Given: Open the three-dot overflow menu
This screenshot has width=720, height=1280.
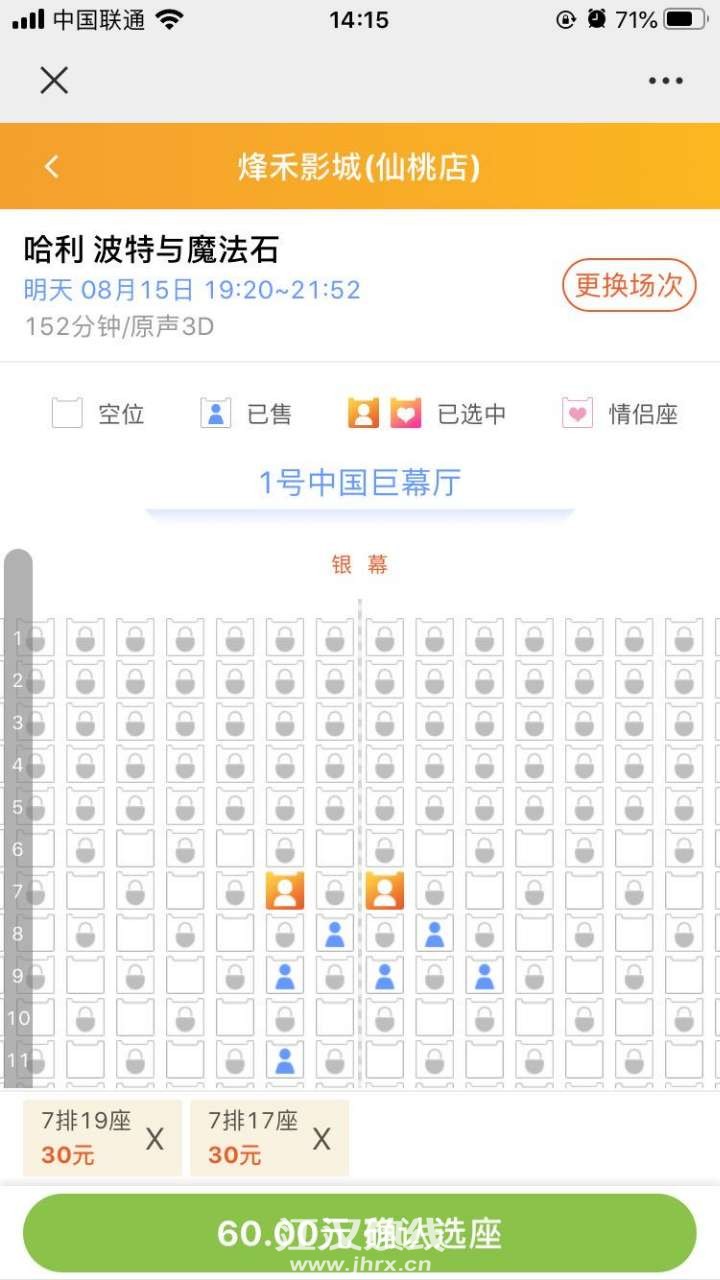Looking at the screenshot, I should tap(665, 81).
